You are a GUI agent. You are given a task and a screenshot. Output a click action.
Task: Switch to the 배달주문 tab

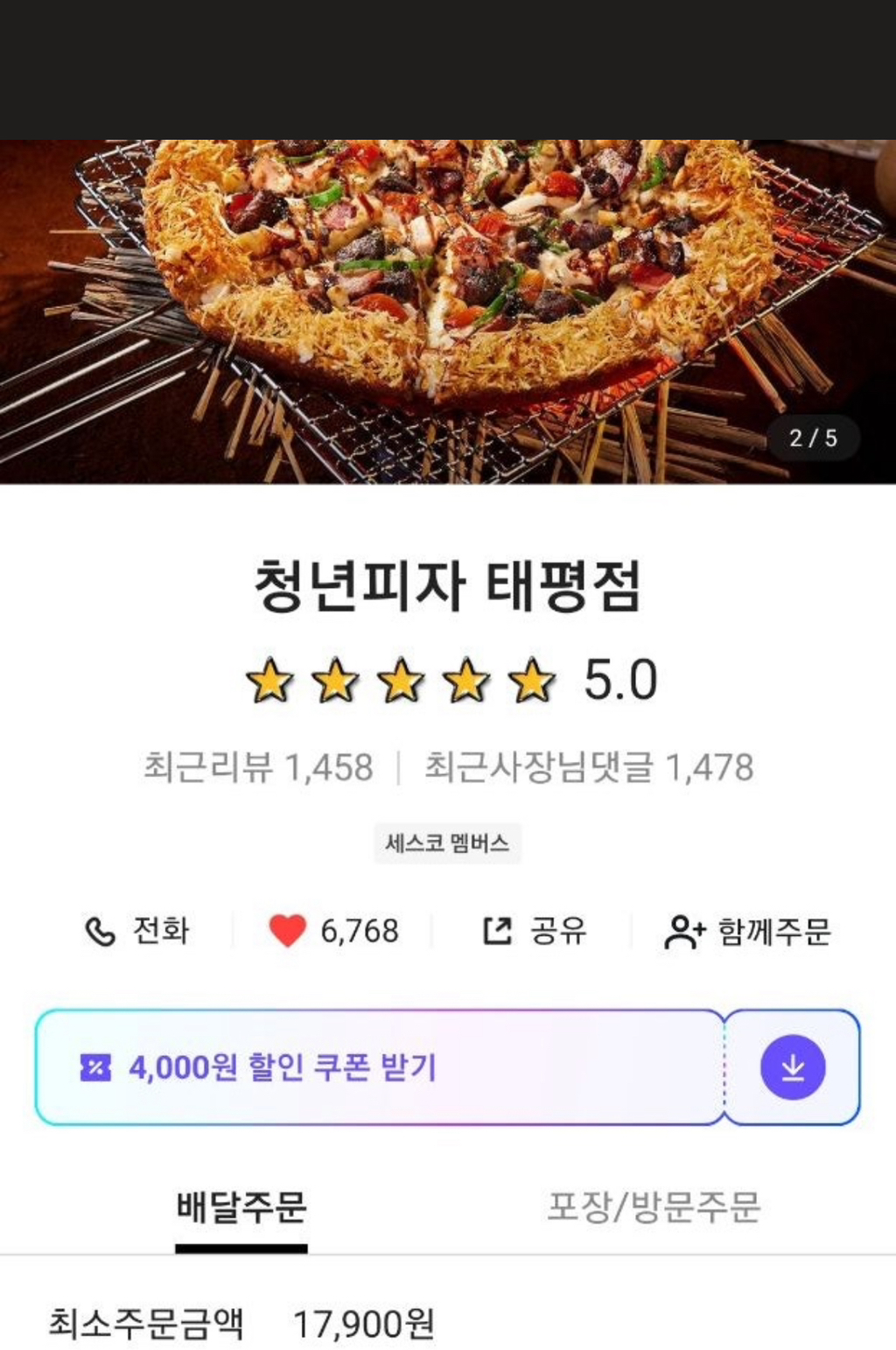point(241,1208)
